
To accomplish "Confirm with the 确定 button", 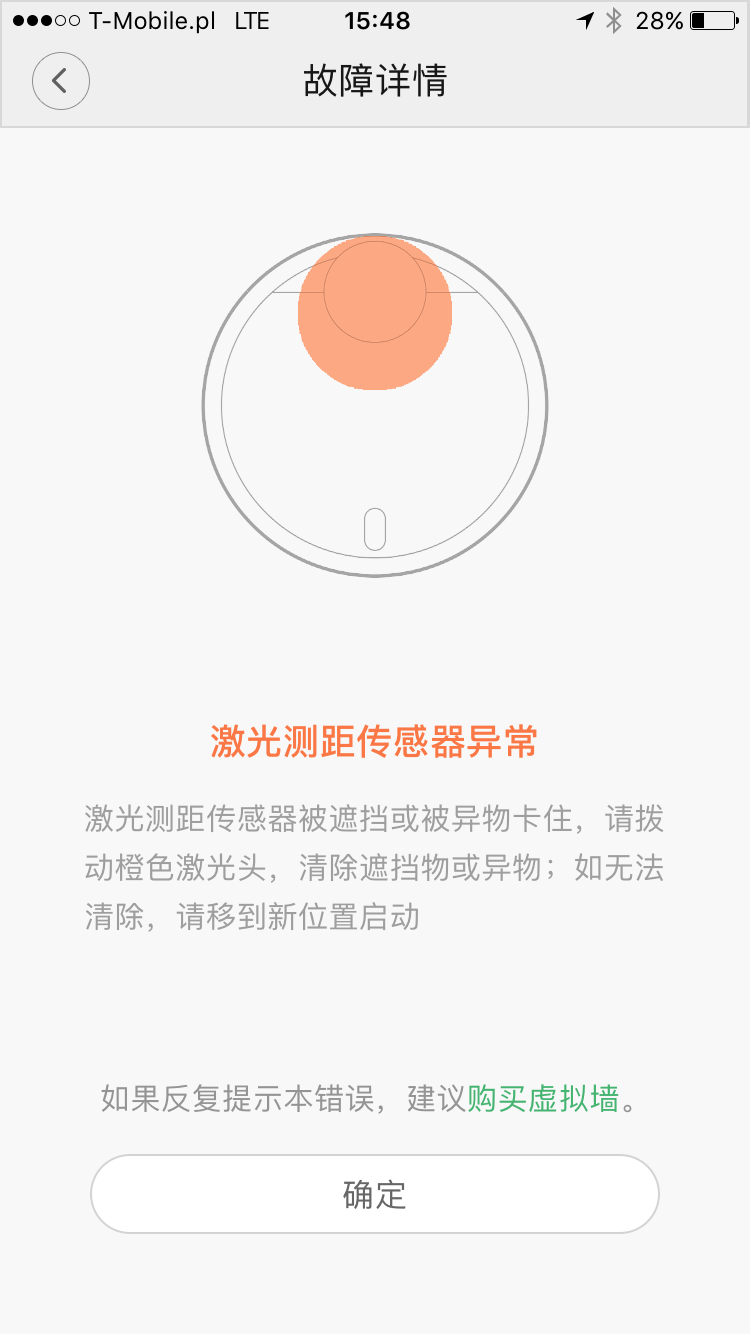I will tap(375, 1194).
